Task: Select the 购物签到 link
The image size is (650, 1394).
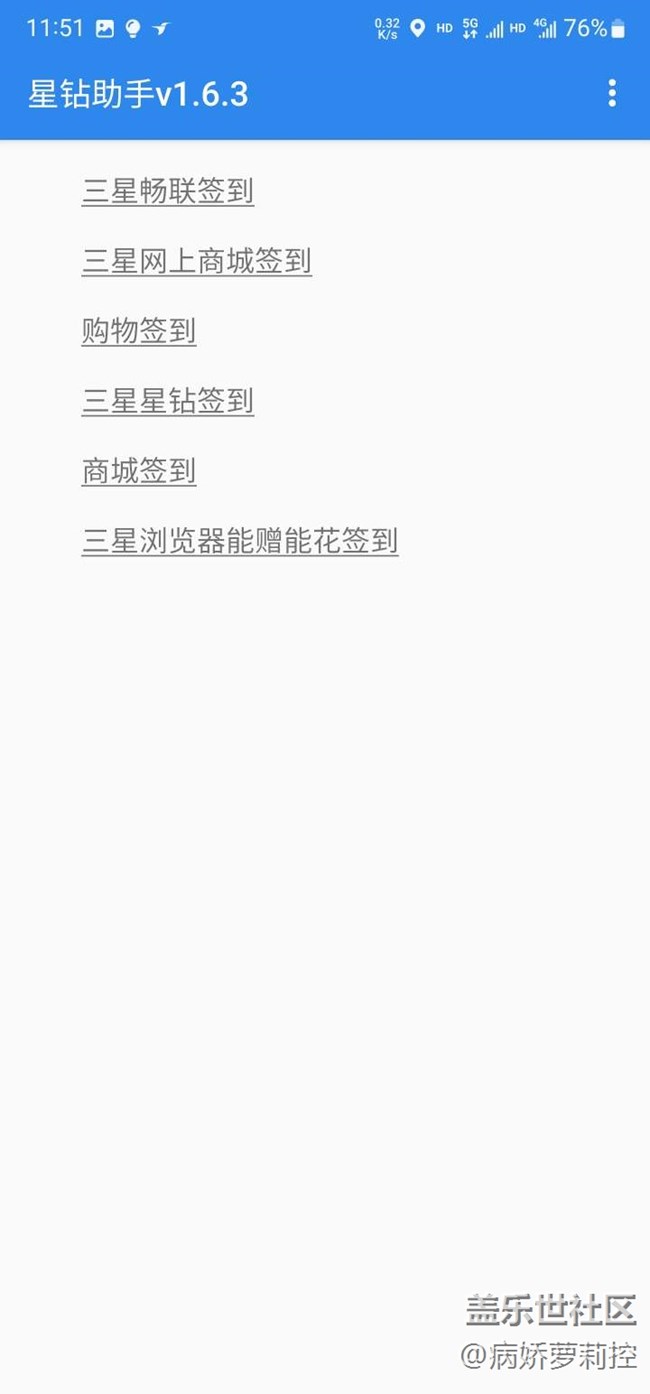Action: [139, 330]
